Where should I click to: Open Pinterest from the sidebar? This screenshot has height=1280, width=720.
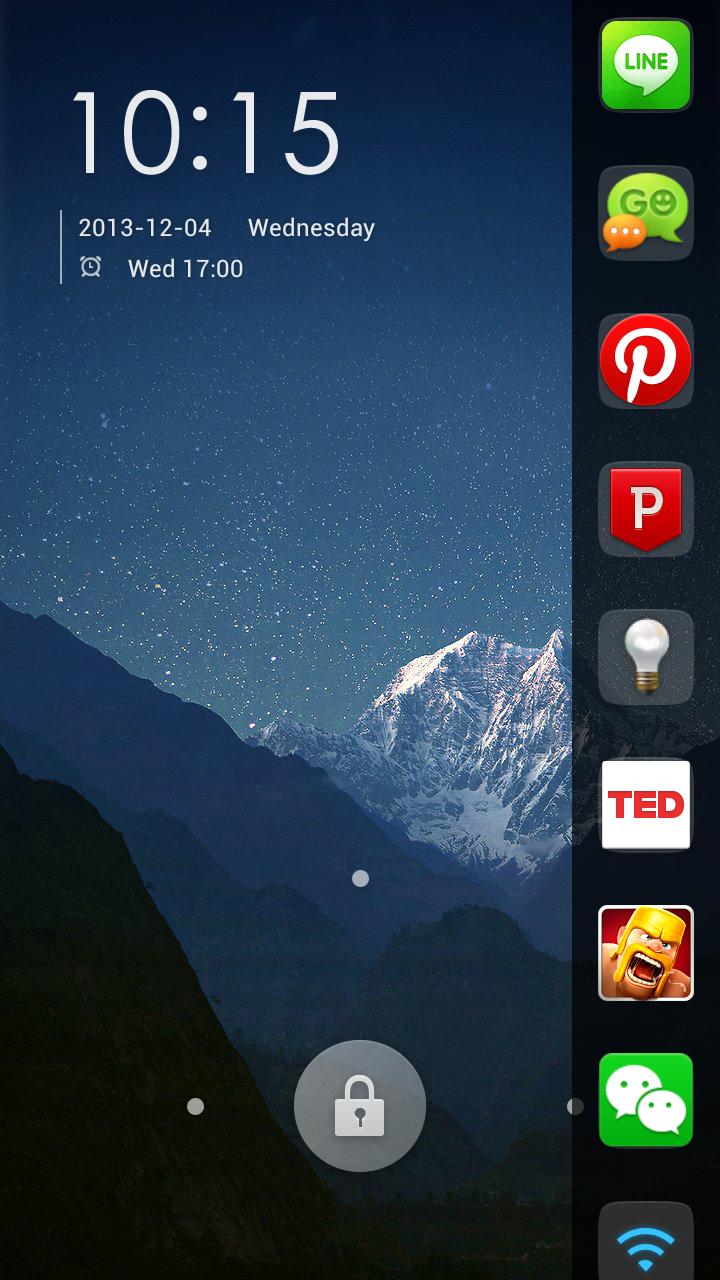tap(645, 361)
